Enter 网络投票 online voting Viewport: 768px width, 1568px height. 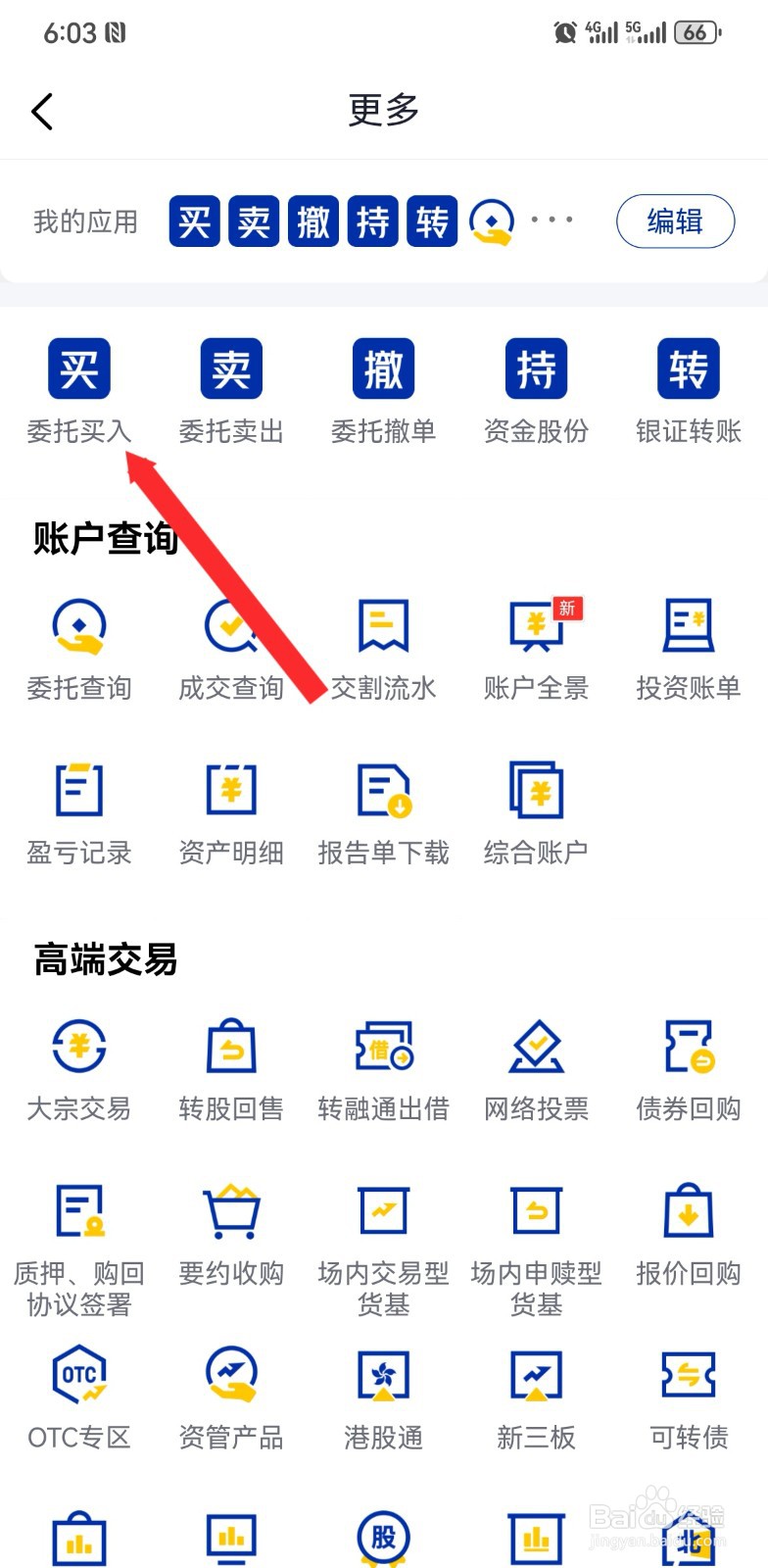pyautogui.click(x=535, y=1068)
